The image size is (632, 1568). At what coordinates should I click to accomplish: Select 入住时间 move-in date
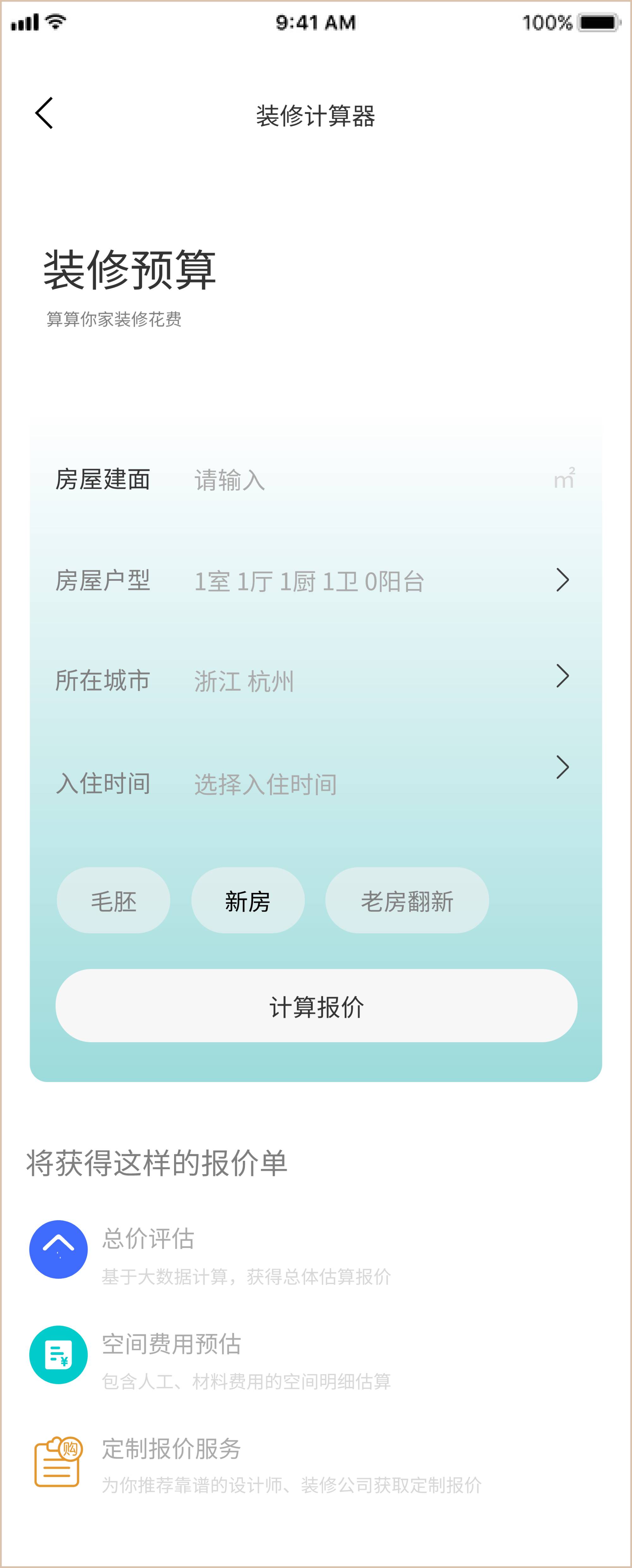(365, 784)
